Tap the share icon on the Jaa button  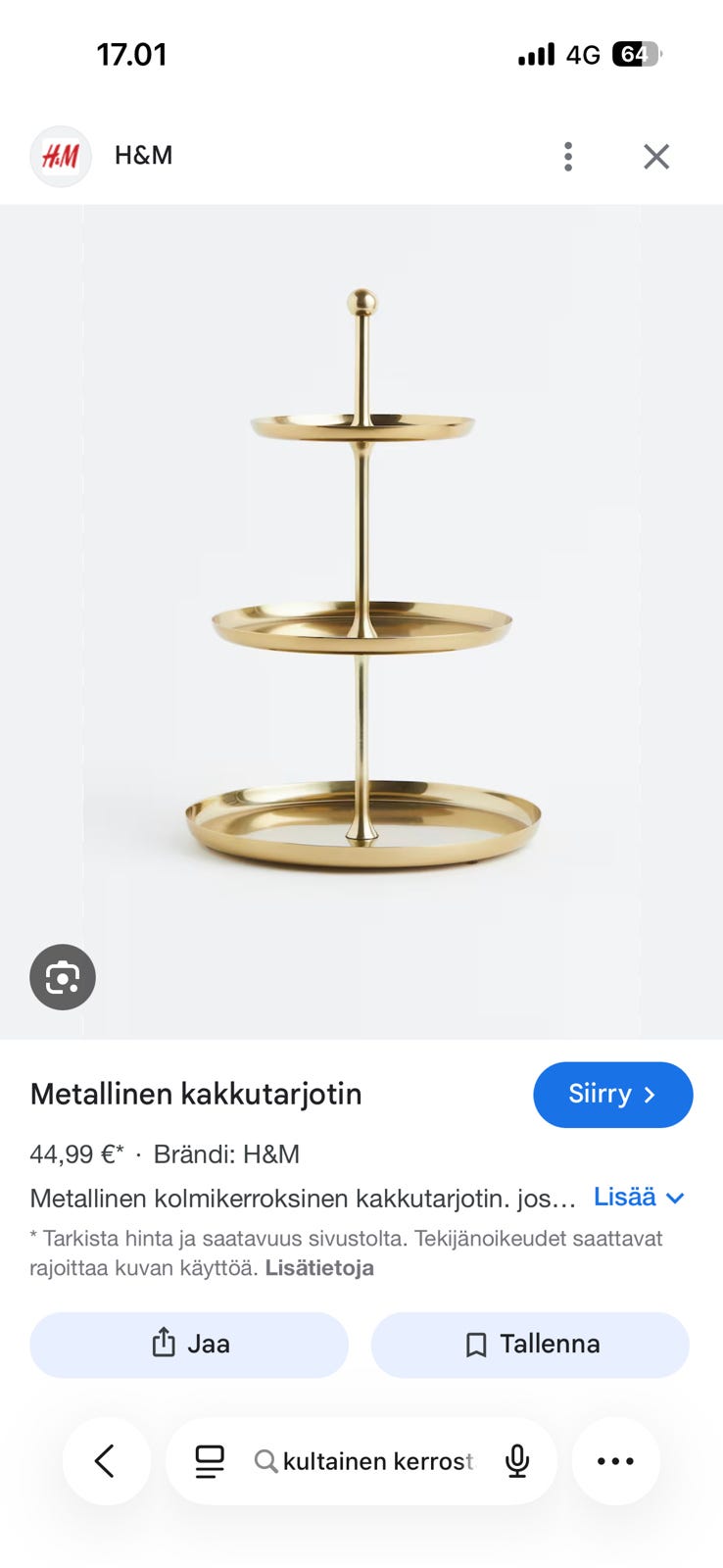[163, 1345]
